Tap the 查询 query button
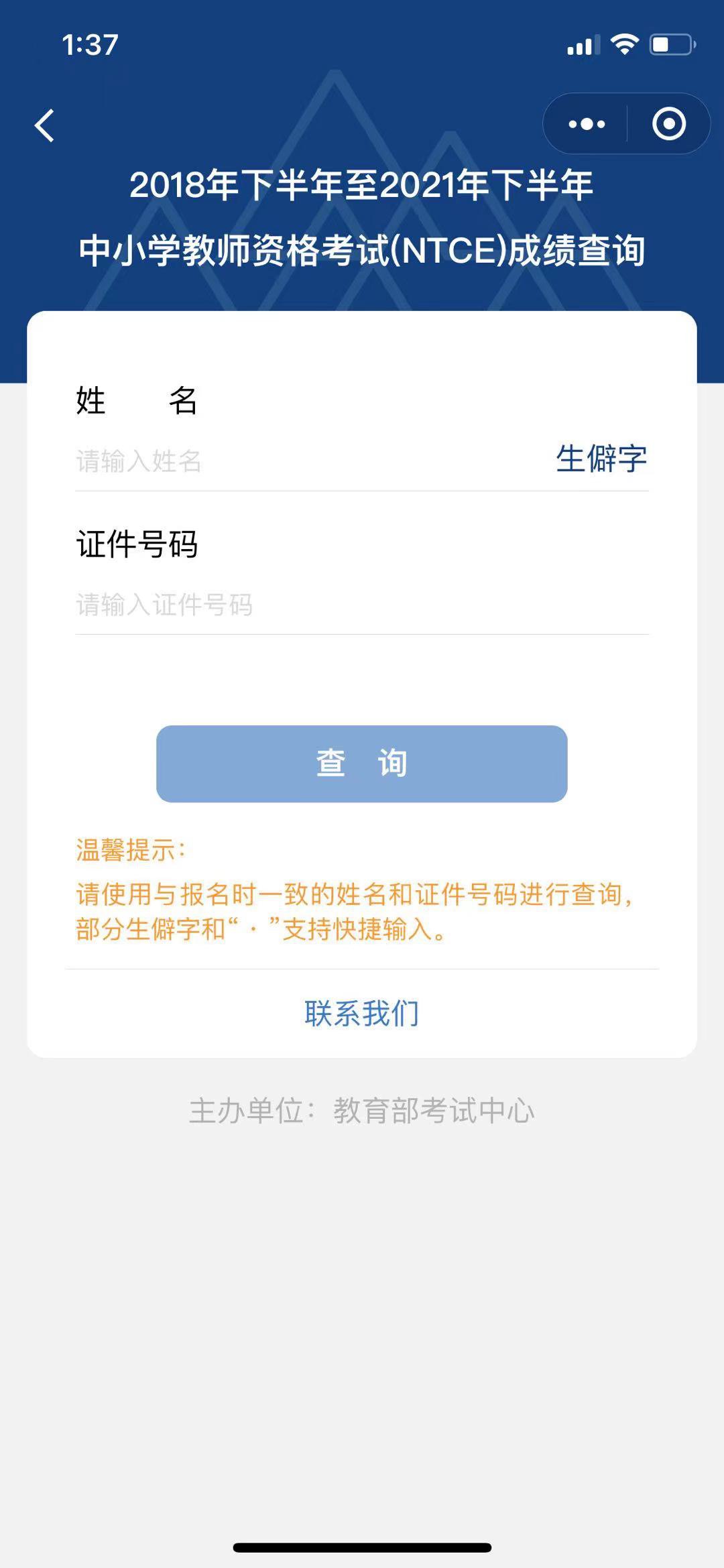This screenshot has width=724, height=1568. pos(362,764)
